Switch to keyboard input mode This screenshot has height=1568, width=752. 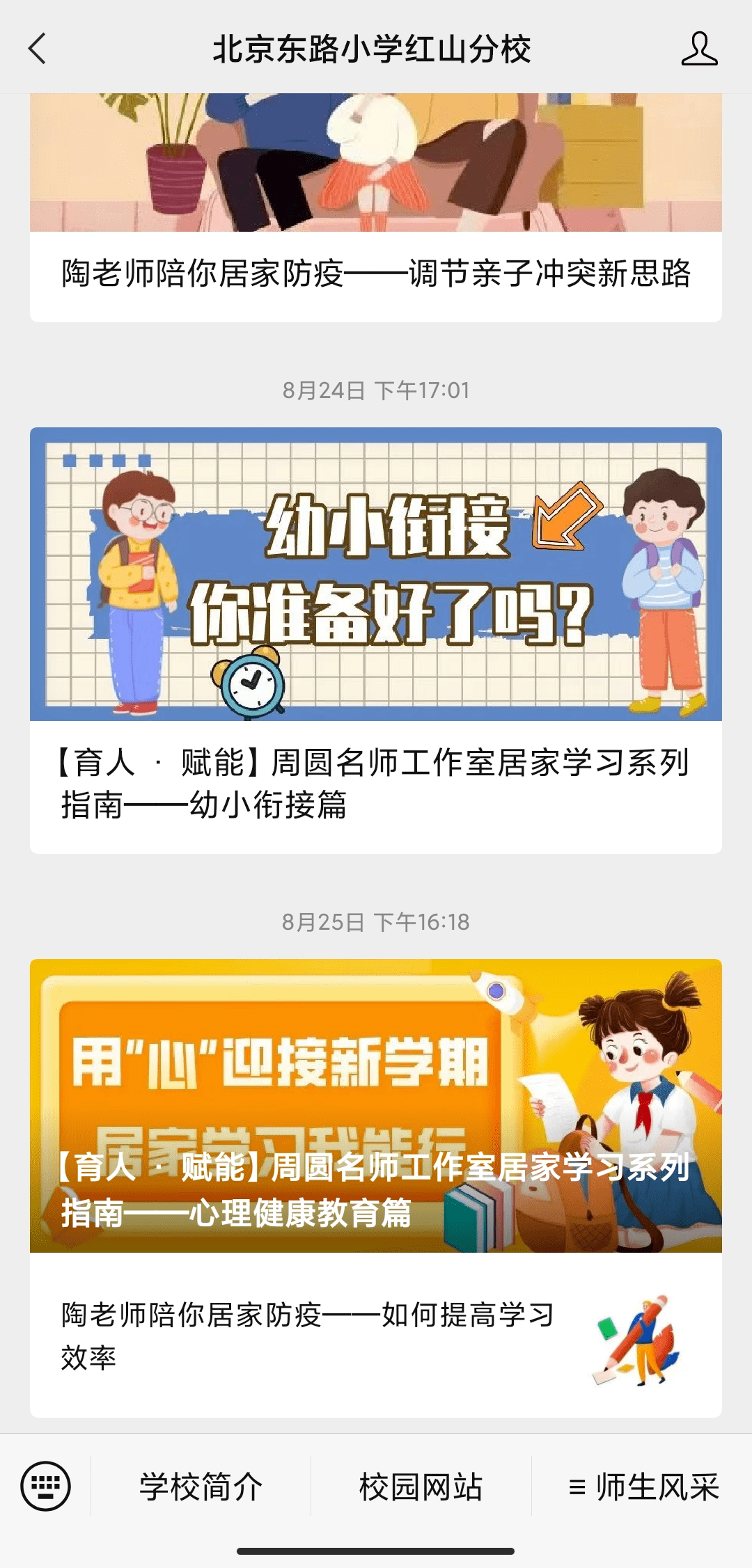tap(46, 1486)
